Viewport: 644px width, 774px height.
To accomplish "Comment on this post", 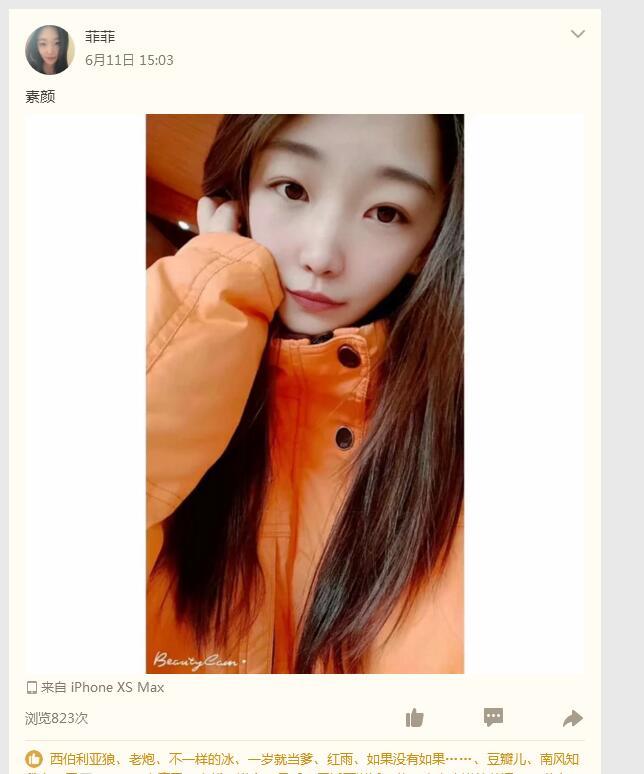I will click(493, 718).
